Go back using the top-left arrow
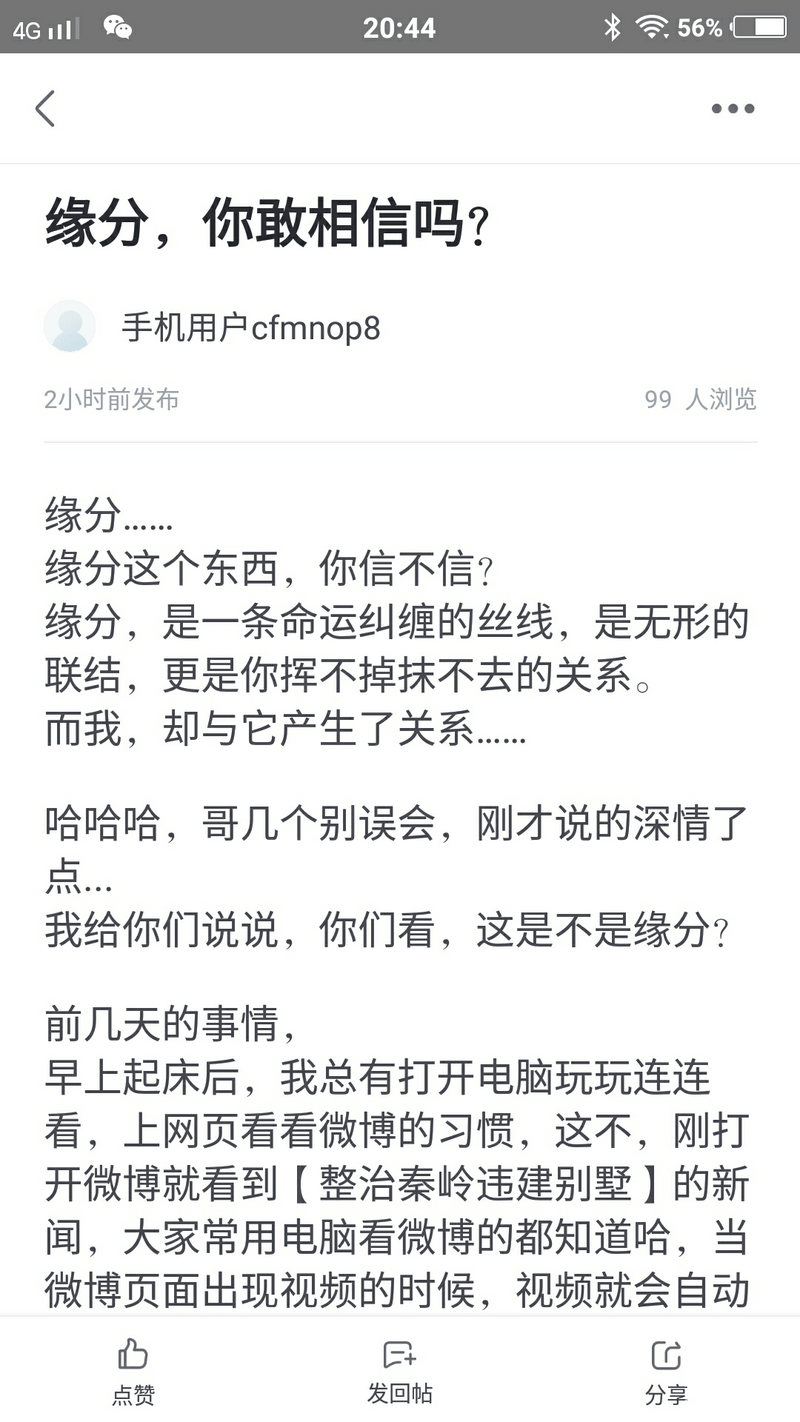This screenshot has height=1422, width=800. point(45,108)
